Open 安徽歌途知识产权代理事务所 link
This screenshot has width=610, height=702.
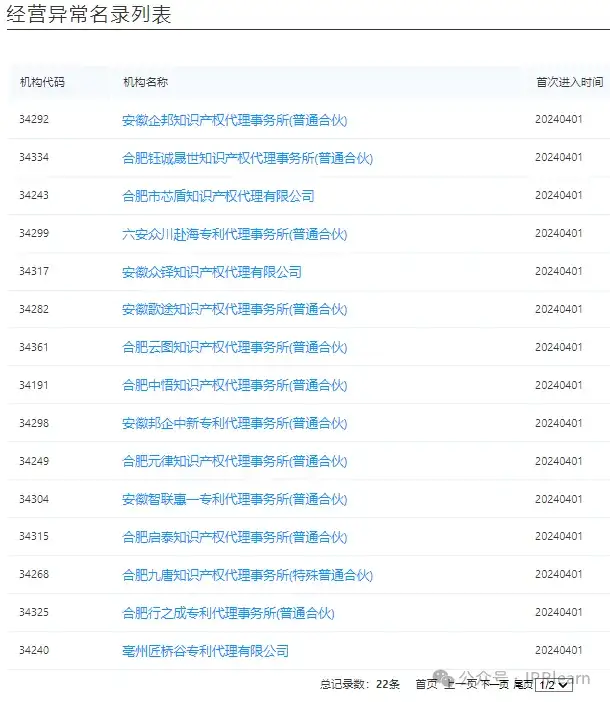234,310
